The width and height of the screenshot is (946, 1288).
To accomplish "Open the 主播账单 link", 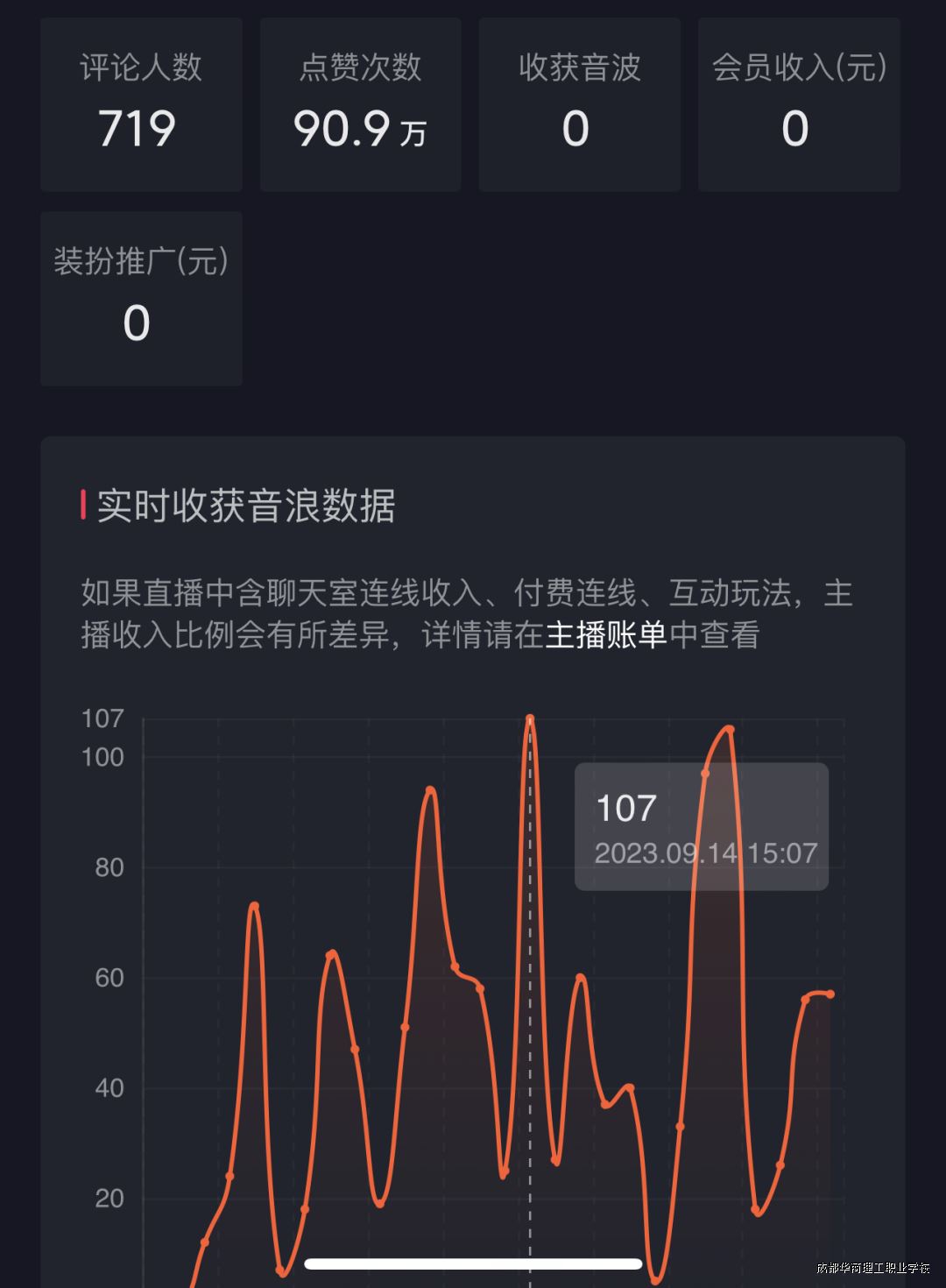I will (x=606, y=635).
